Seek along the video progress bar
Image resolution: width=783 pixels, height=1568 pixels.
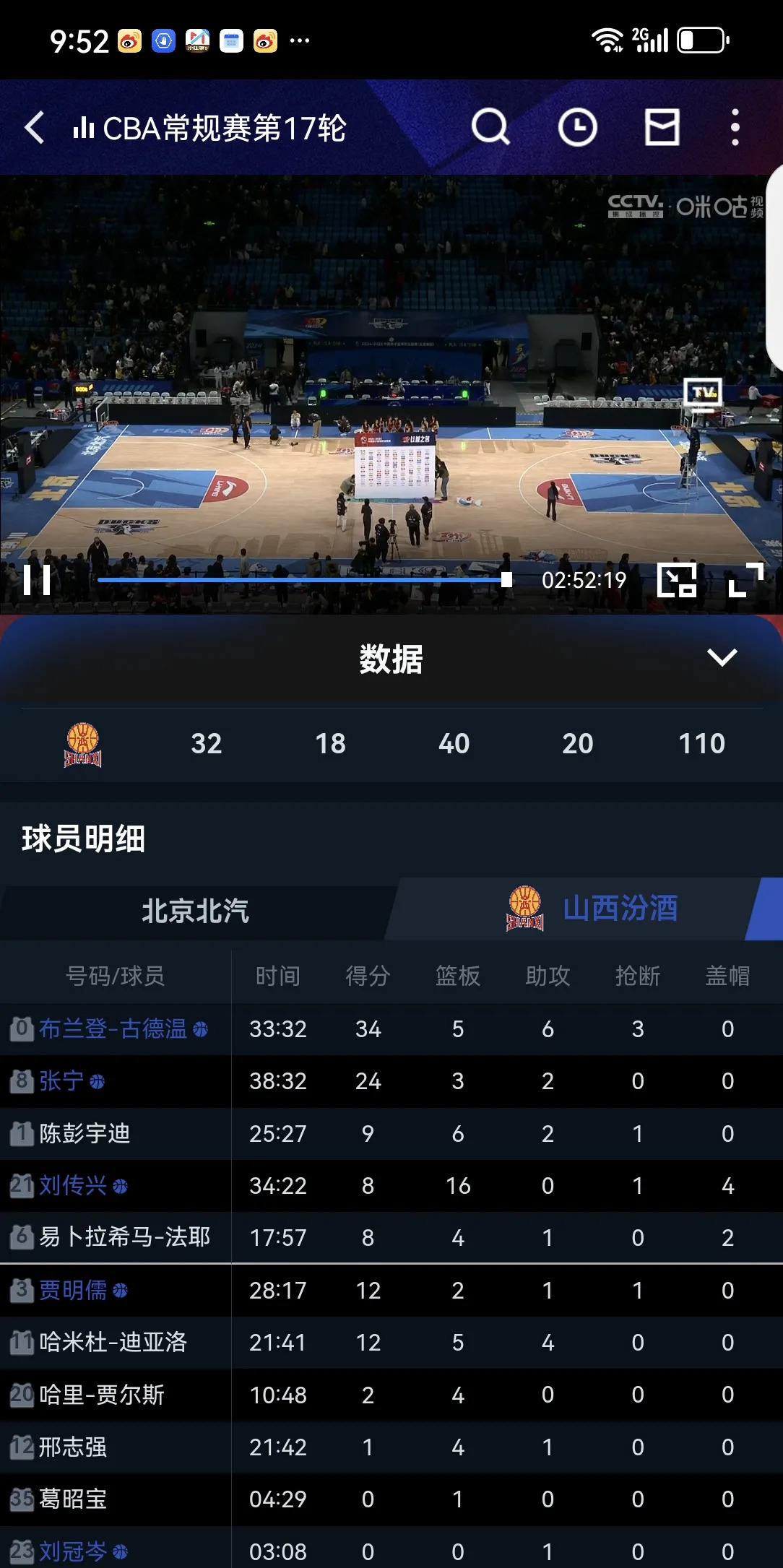pyautogui.click(x=303, y=579)
